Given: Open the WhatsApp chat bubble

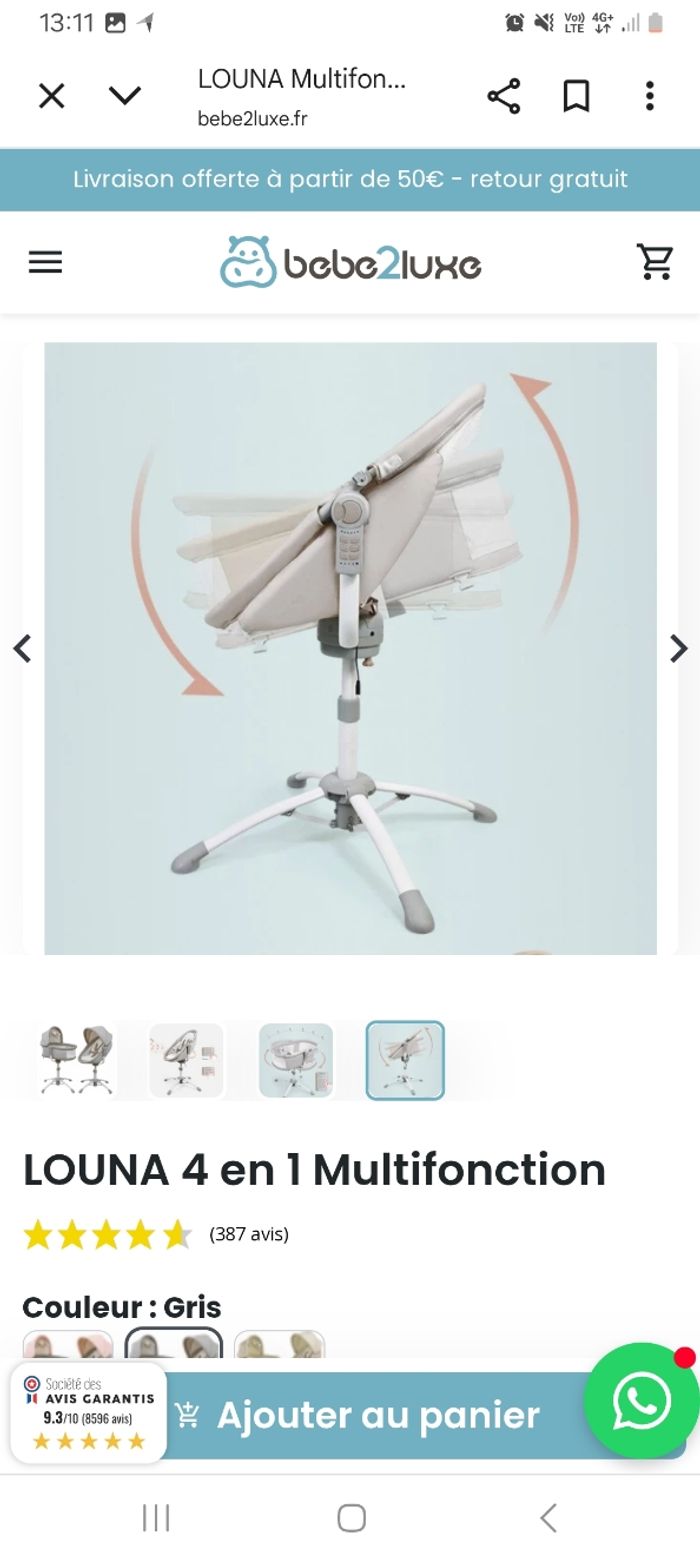Looking at the screenshot, I should [x=641, y=1400].
